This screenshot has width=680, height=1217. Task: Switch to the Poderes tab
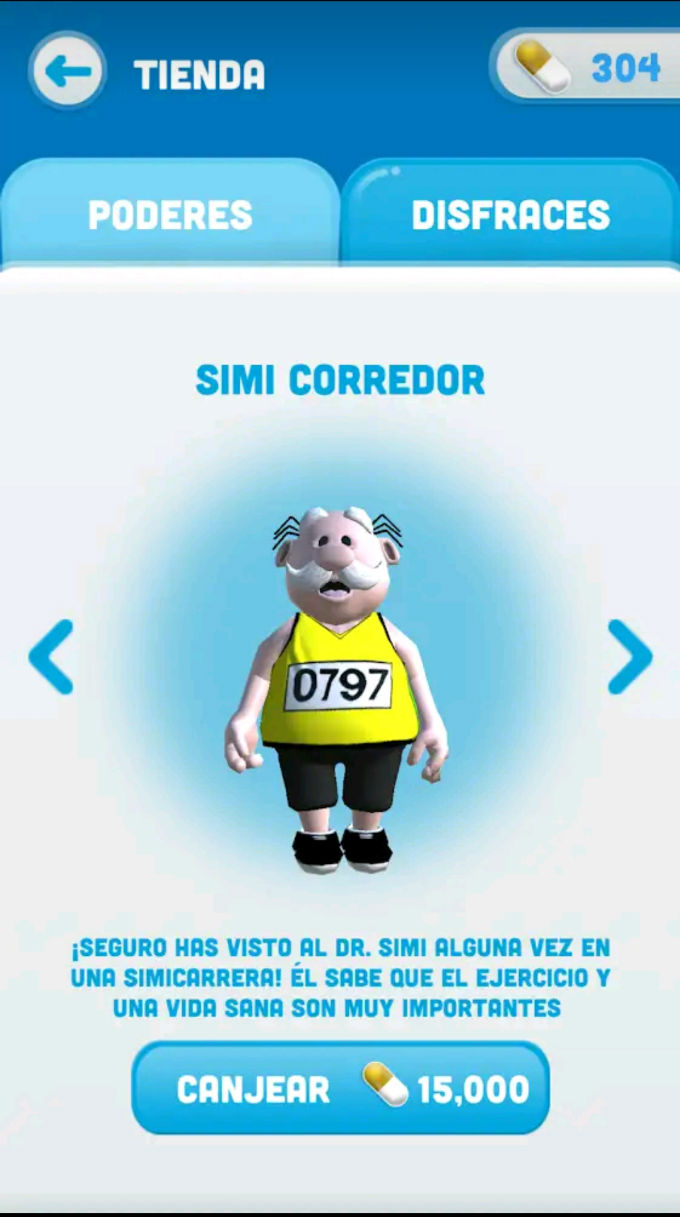tap(170, 214)
